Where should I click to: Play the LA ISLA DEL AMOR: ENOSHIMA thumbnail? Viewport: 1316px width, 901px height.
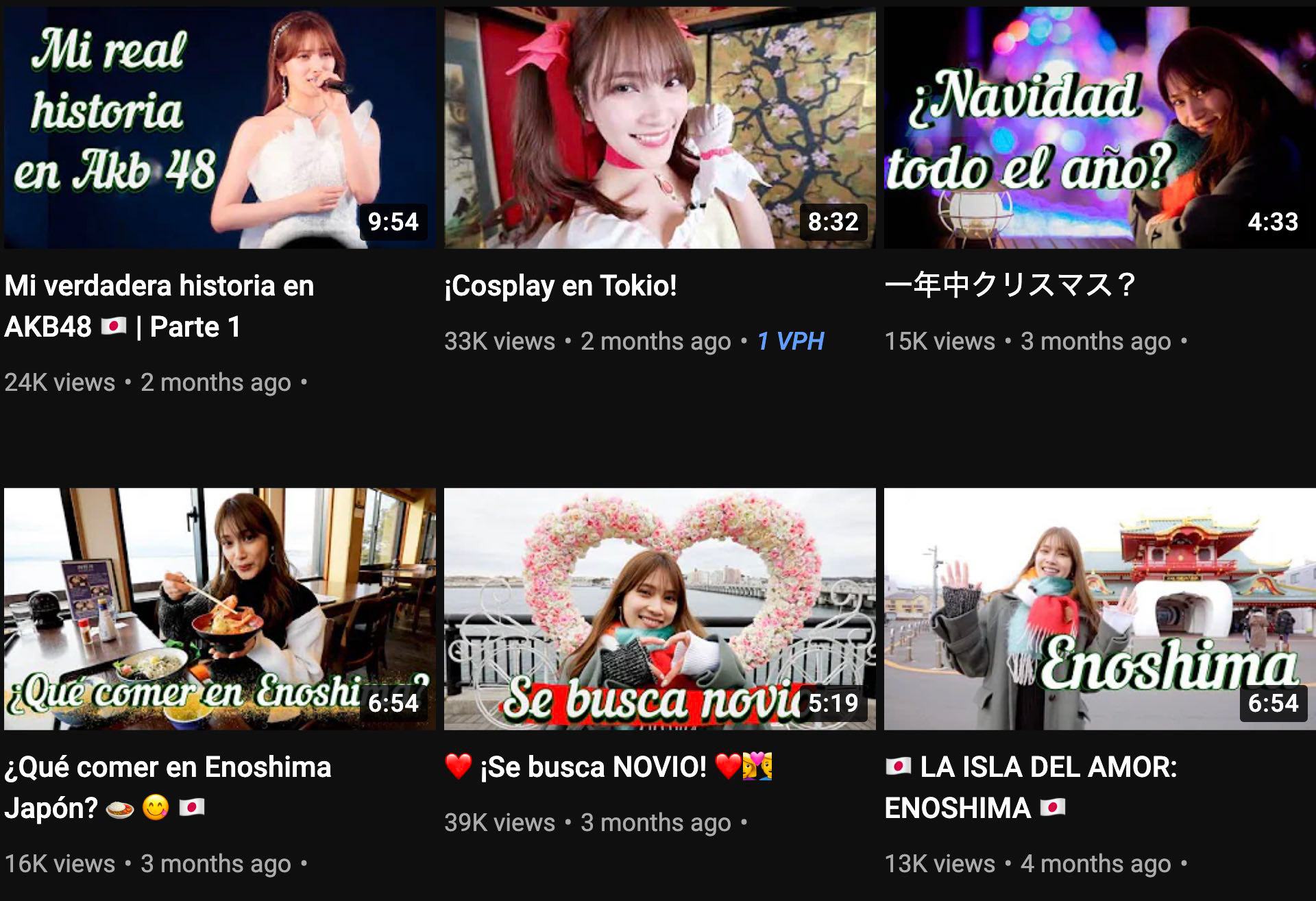[x=1099, y=609]
